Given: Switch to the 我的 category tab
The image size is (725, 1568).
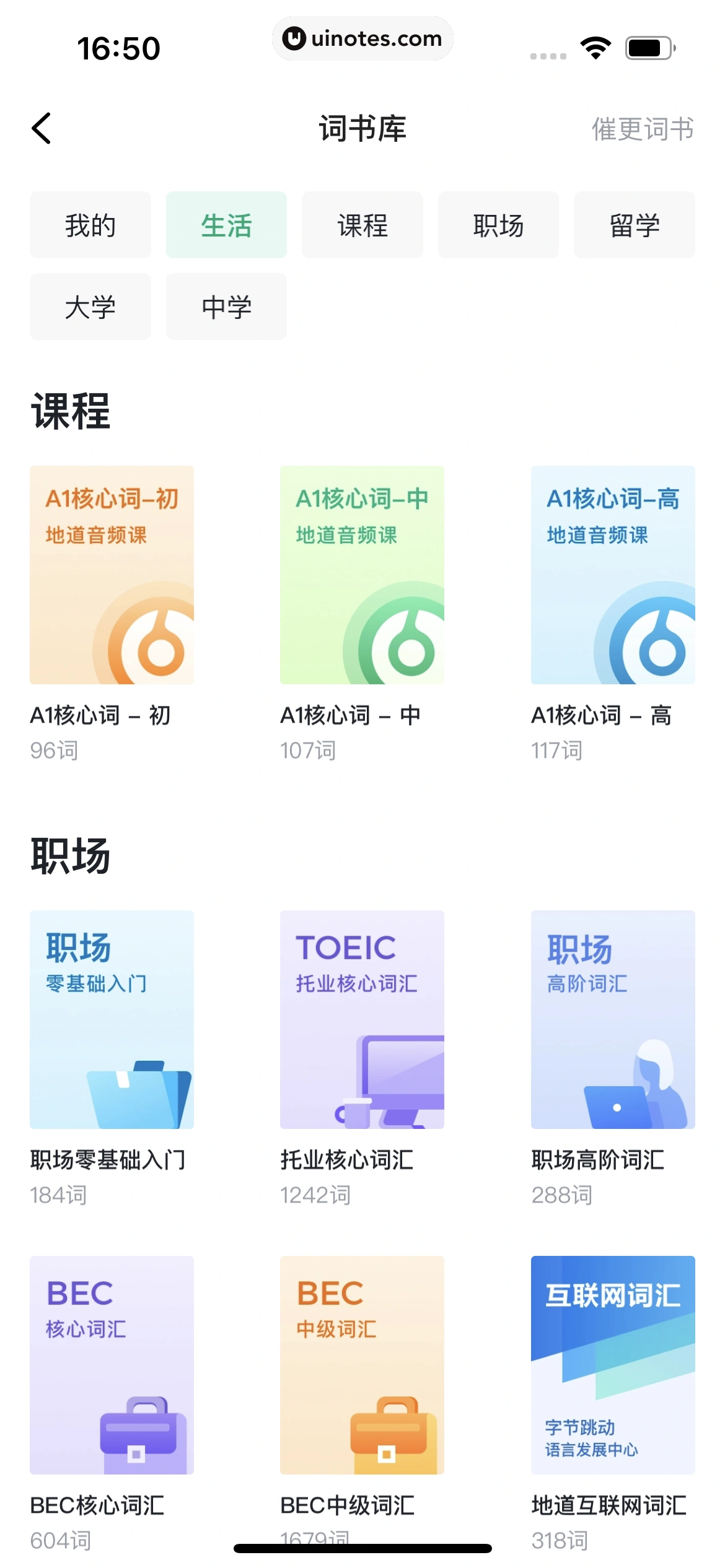Looking at the screenshot, I should click(x=90, y=225).
